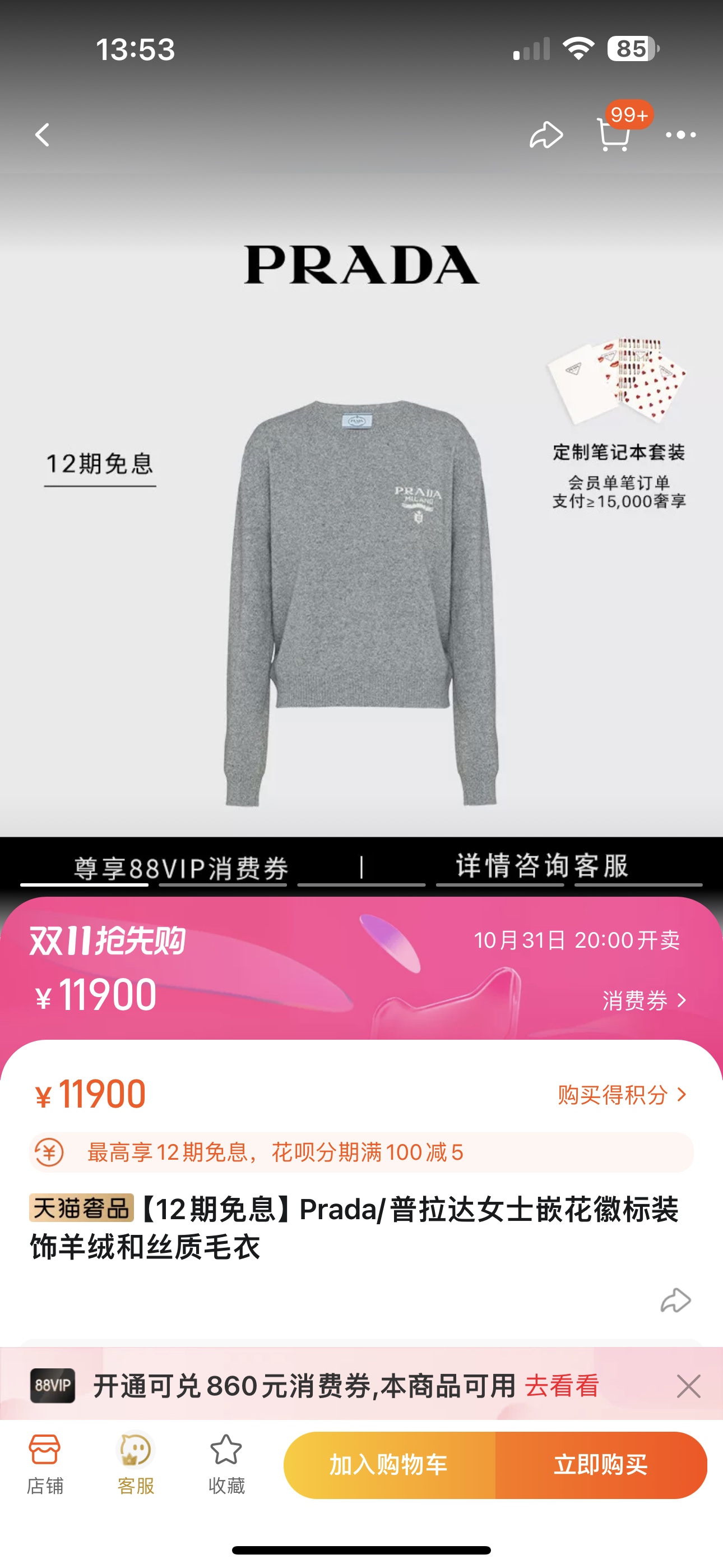Open the shopping cart
Viewport: 723px width, 1568px height.
point(614,135)
